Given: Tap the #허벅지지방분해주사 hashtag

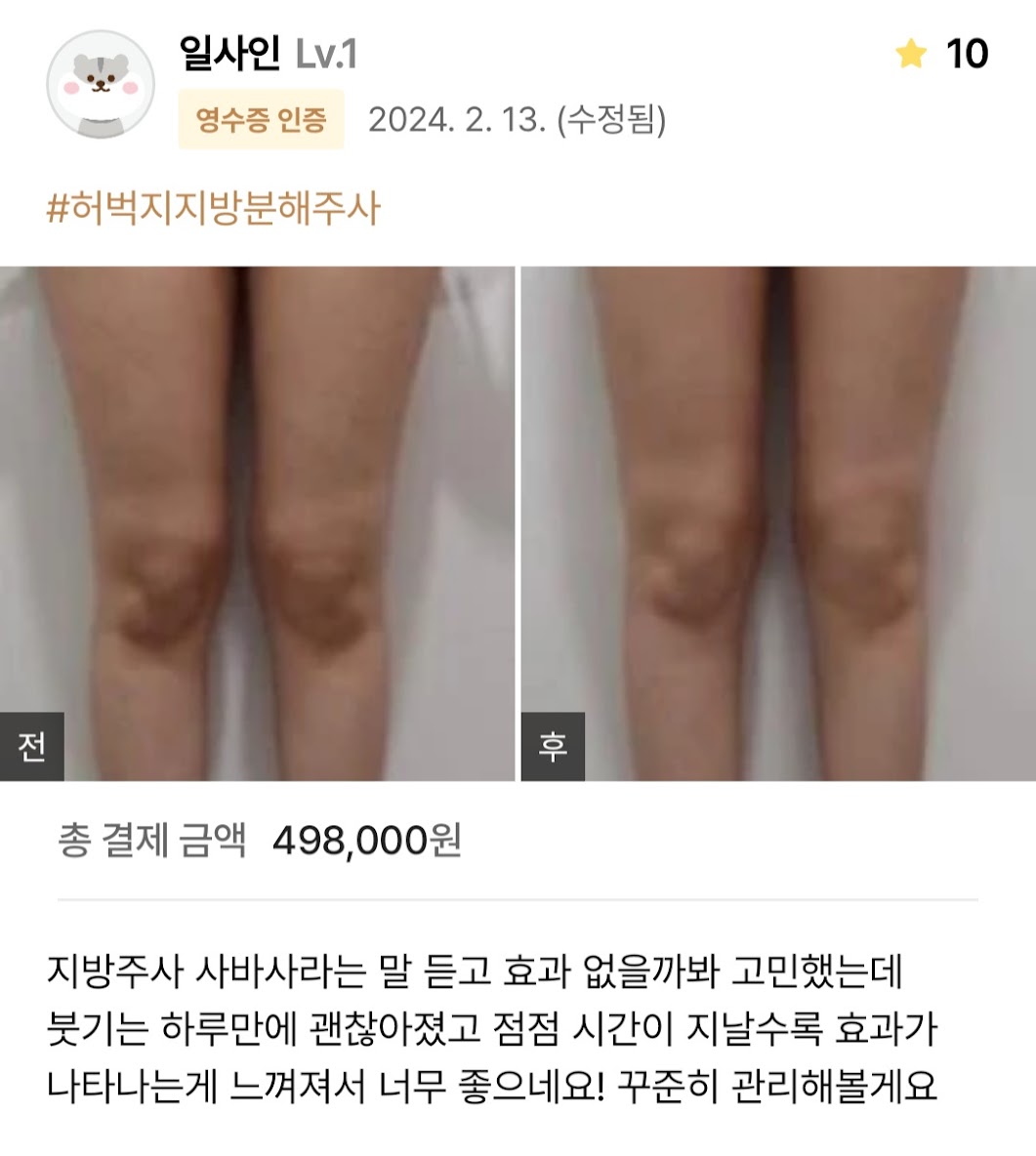Looking at the screenshot, I should pos(213,209).
